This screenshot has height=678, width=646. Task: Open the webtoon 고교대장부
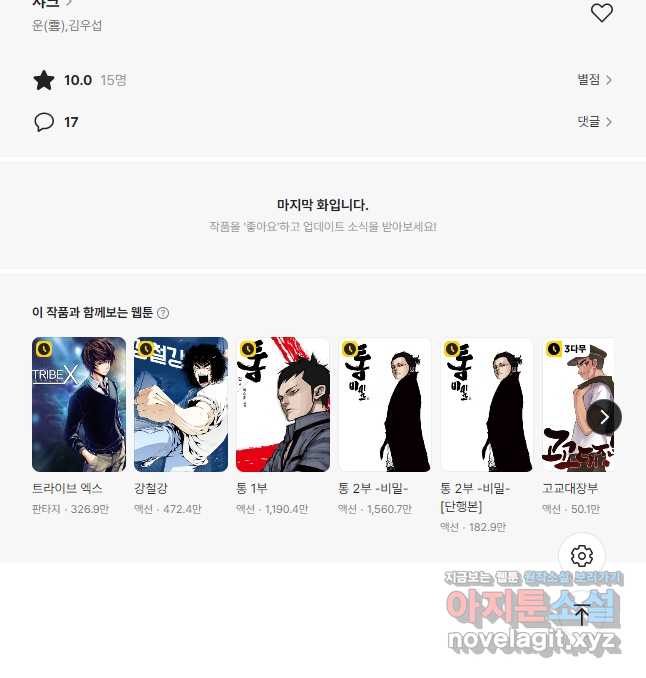(x=575, y=405)
